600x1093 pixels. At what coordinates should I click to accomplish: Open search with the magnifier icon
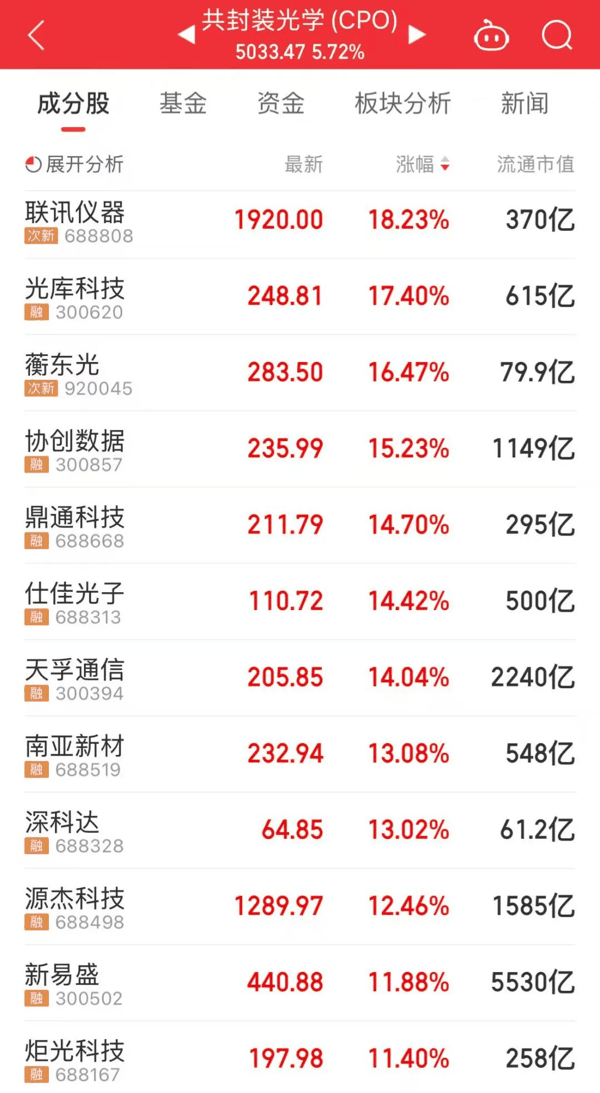(557, 35)
